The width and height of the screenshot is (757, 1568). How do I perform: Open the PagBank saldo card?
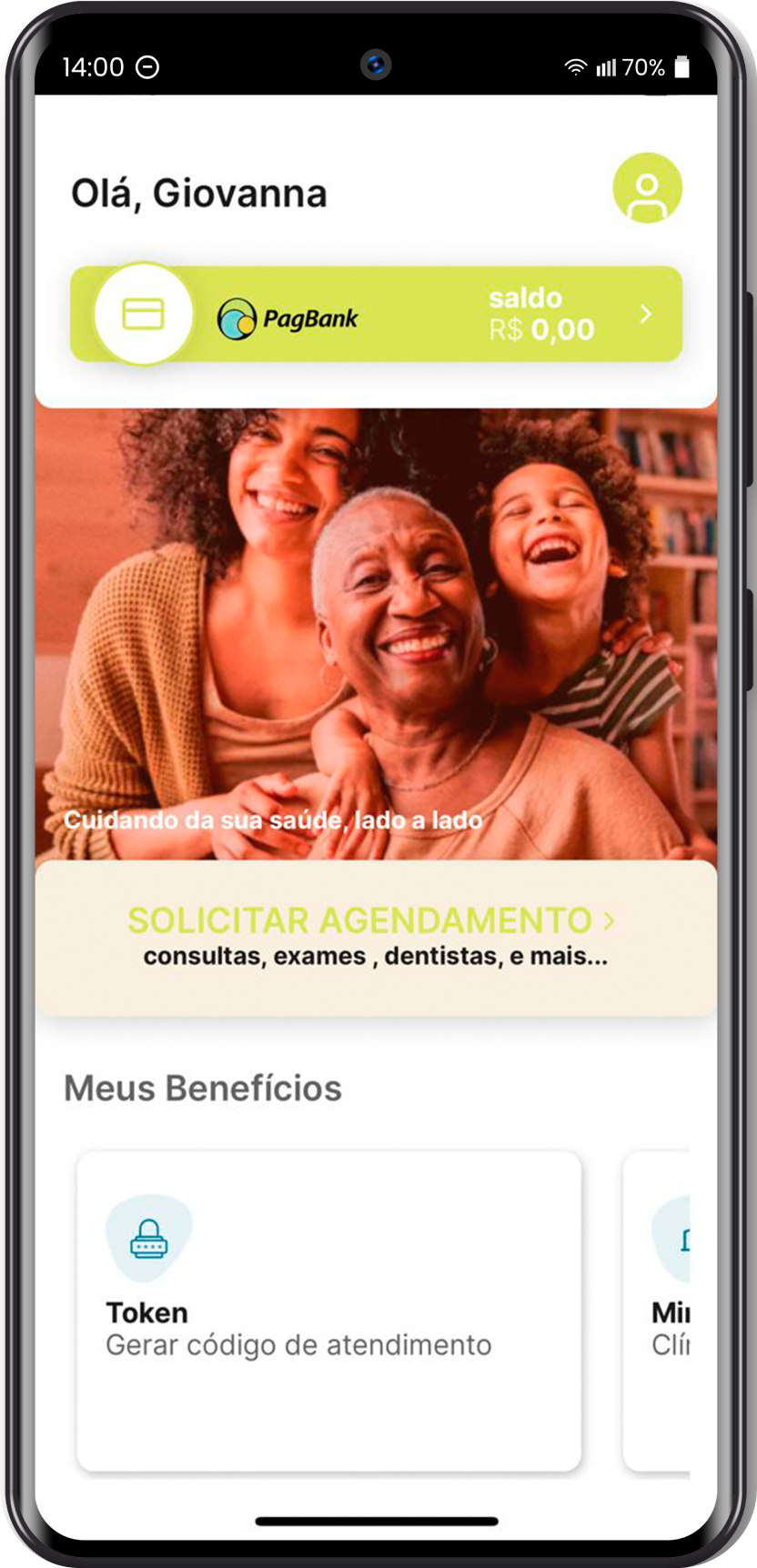tap(437, 315)
